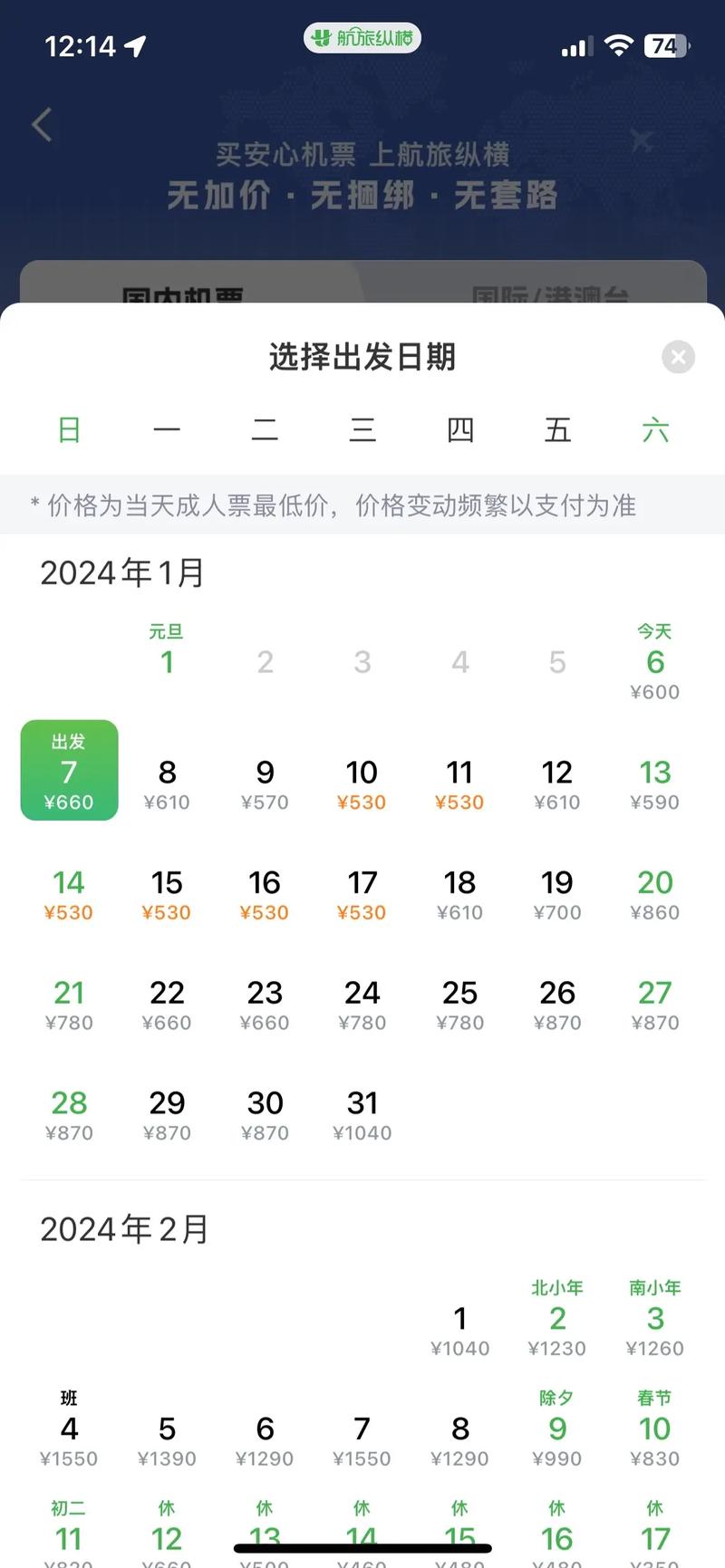Viewport: 725px width, 1568px height.
Task: Tap the battery indicator showing 74
Action: click(665, 45)
